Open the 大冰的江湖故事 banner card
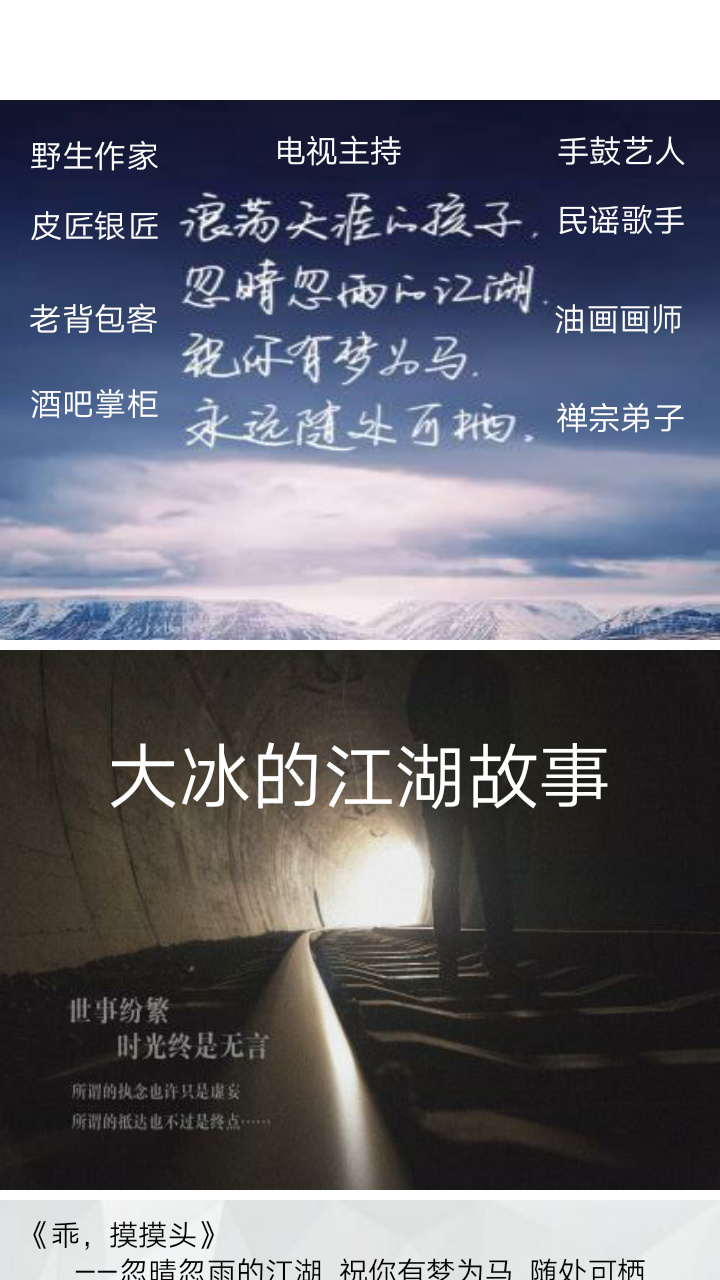Image resolution: width=720 pixels, height=1280 pixels. tap(360, 918)
